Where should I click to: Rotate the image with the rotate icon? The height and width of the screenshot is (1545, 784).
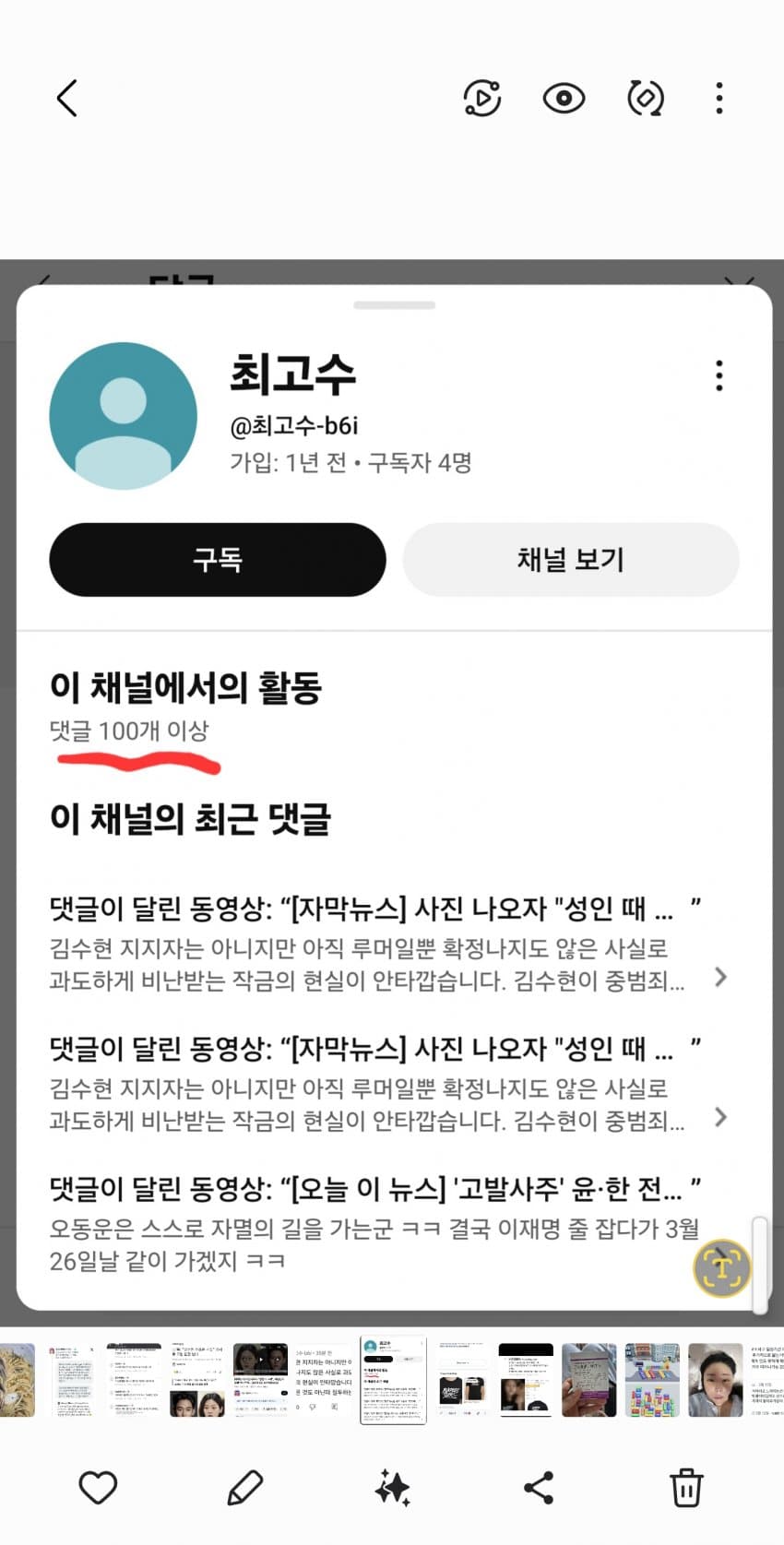645,98
